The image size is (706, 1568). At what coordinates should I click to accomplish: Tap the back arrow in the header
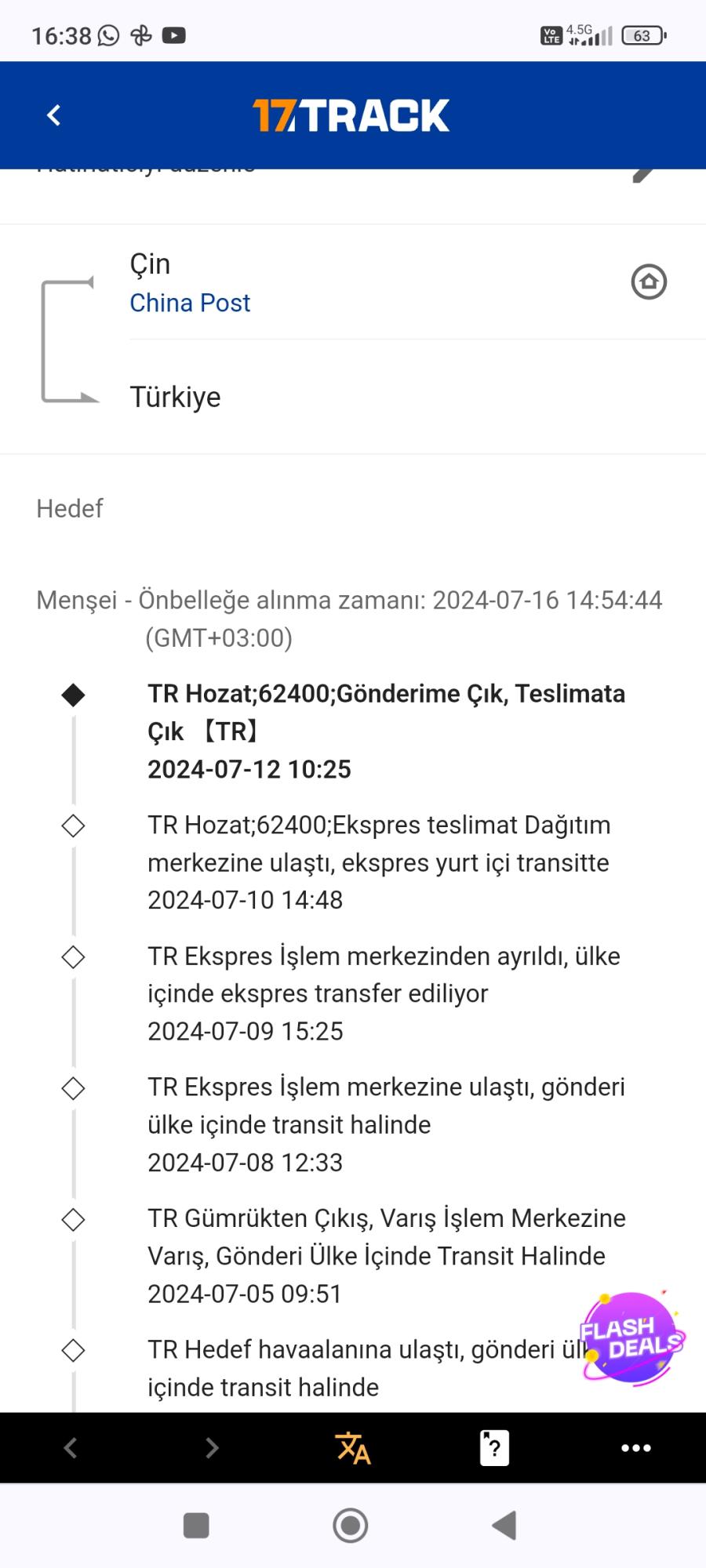(x=53, y=114)
